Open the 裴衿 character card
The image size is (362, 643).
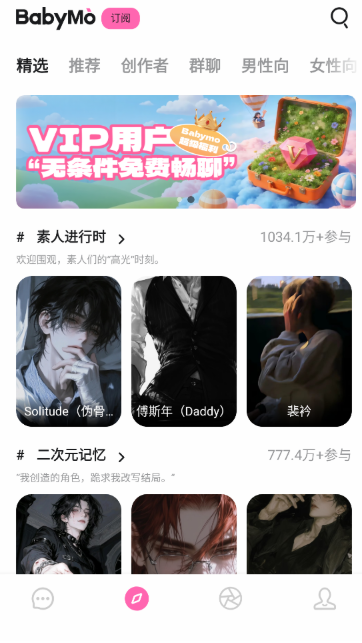click(299, 351)
